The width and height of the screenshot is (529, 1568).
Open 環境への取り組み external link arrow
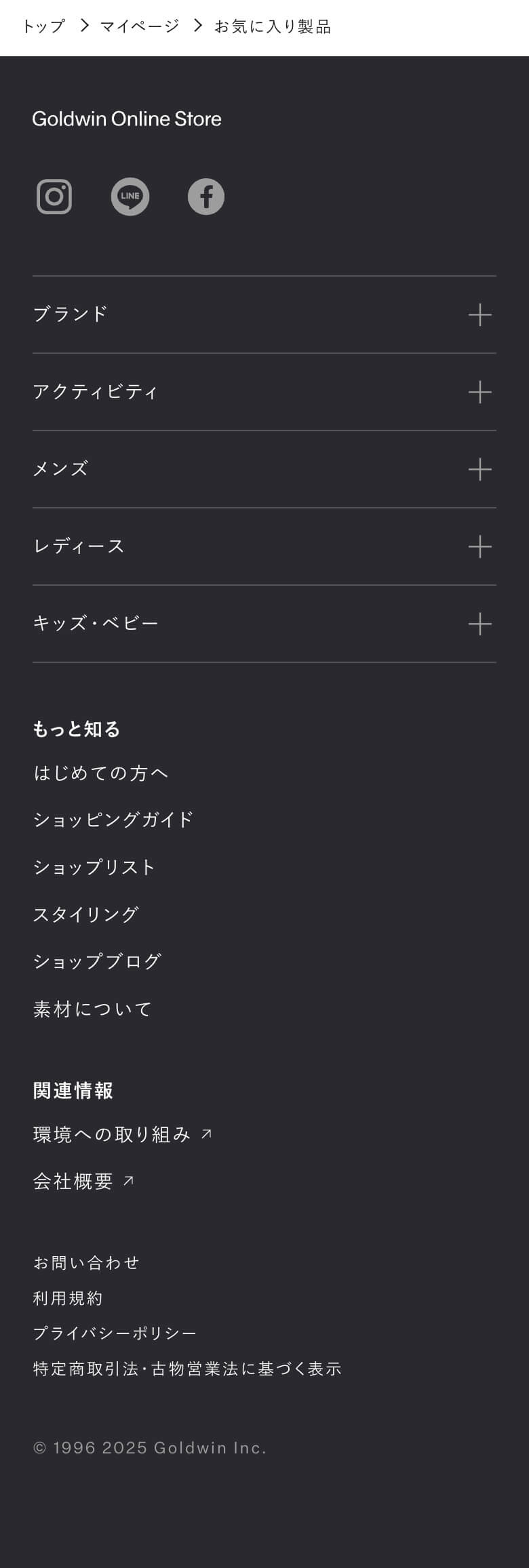click(x=207, y=1134)
